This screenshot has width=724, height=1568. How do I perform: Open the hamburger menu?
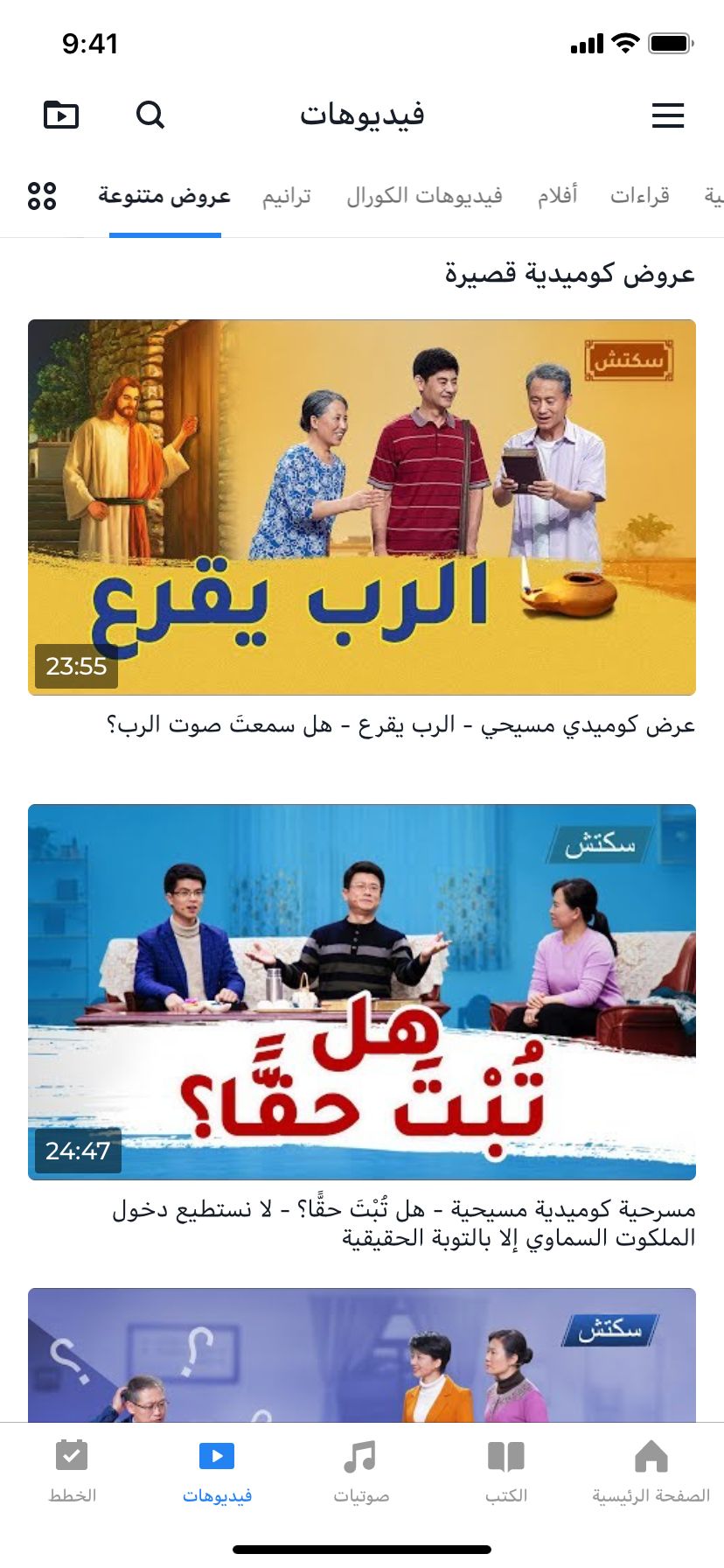point(667,115)
